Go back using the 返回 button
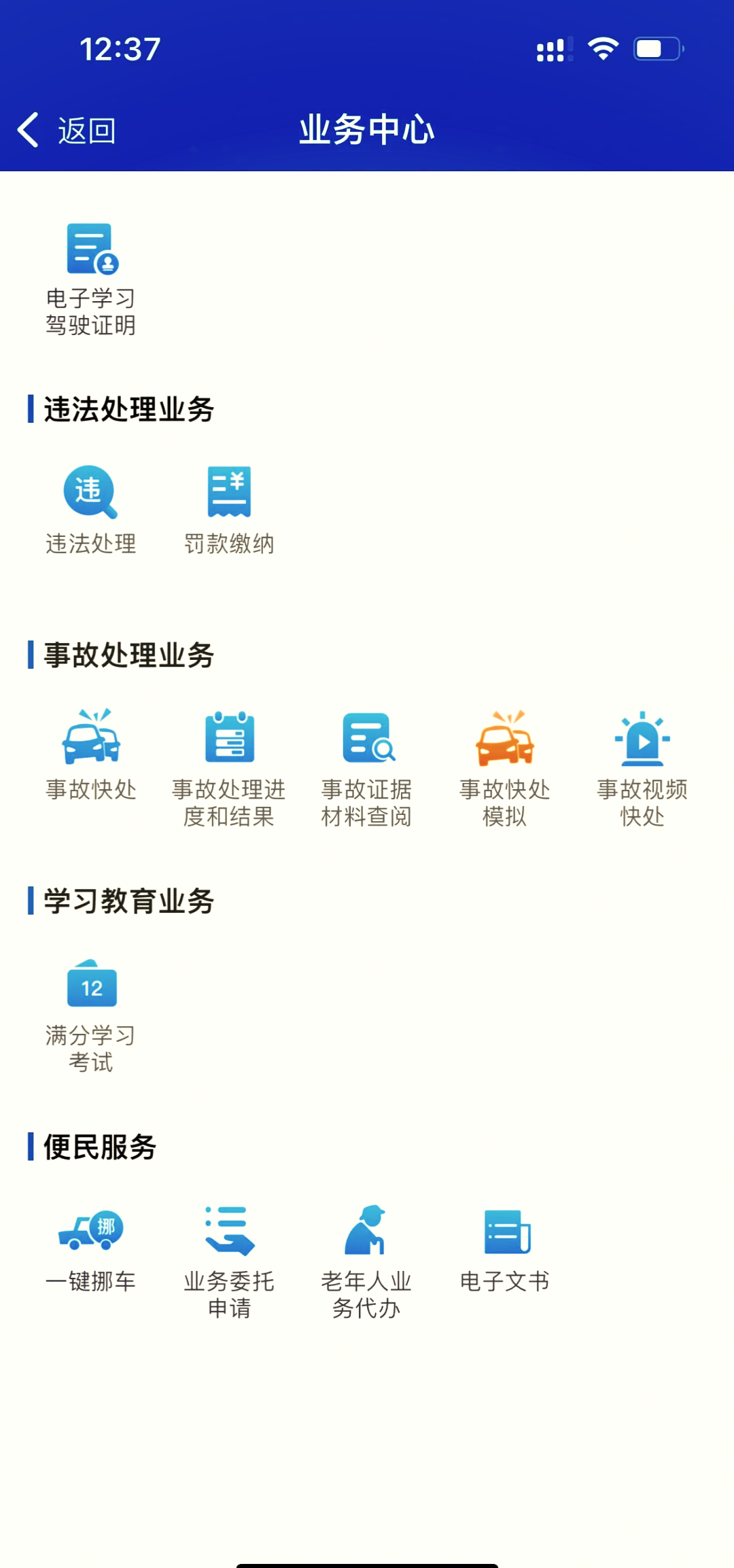This screenshot has height=1568, width=734. pyautogui.click(x=67, y=130)
